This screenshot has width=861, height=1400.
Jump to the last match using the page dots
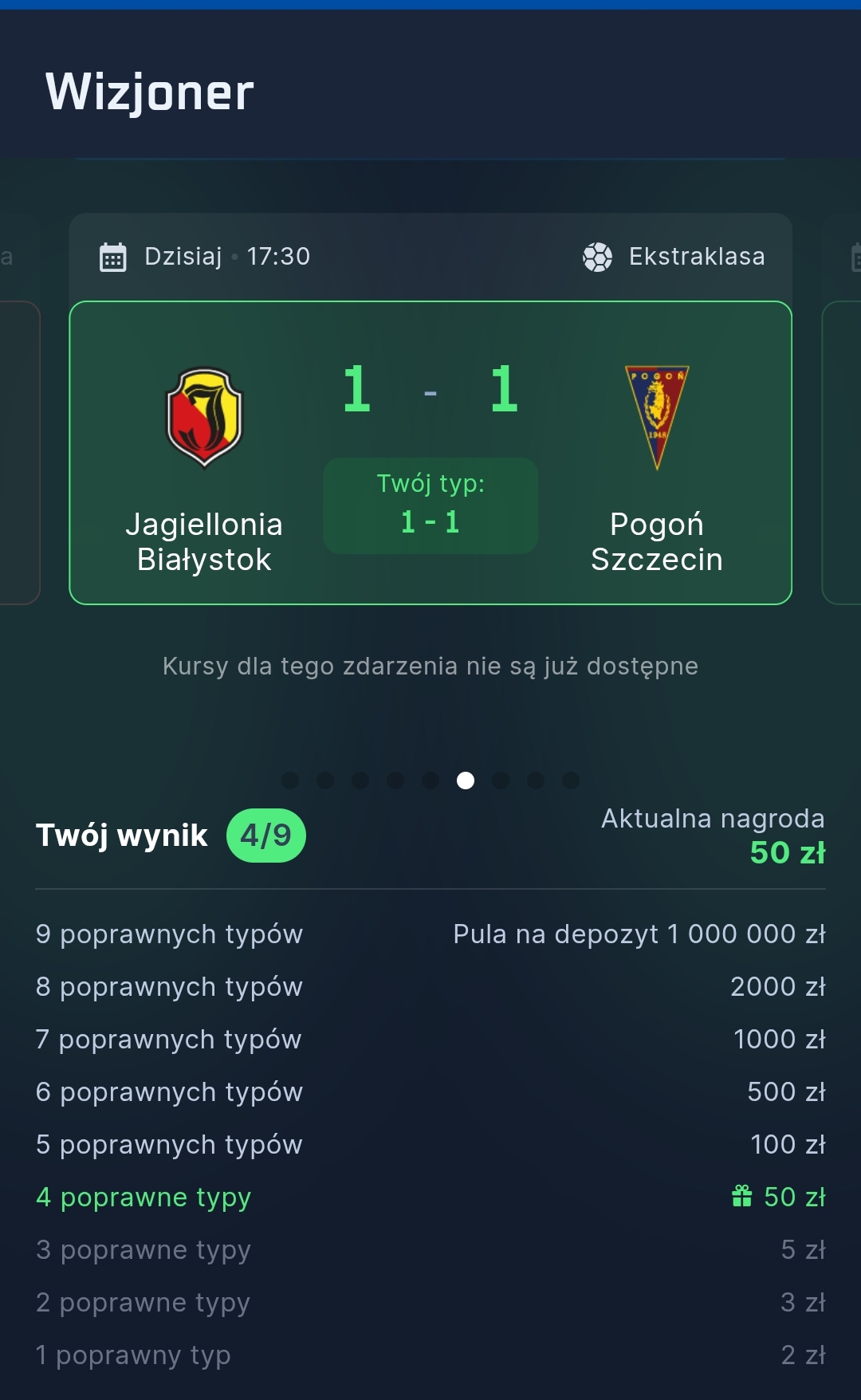[571, 781]
